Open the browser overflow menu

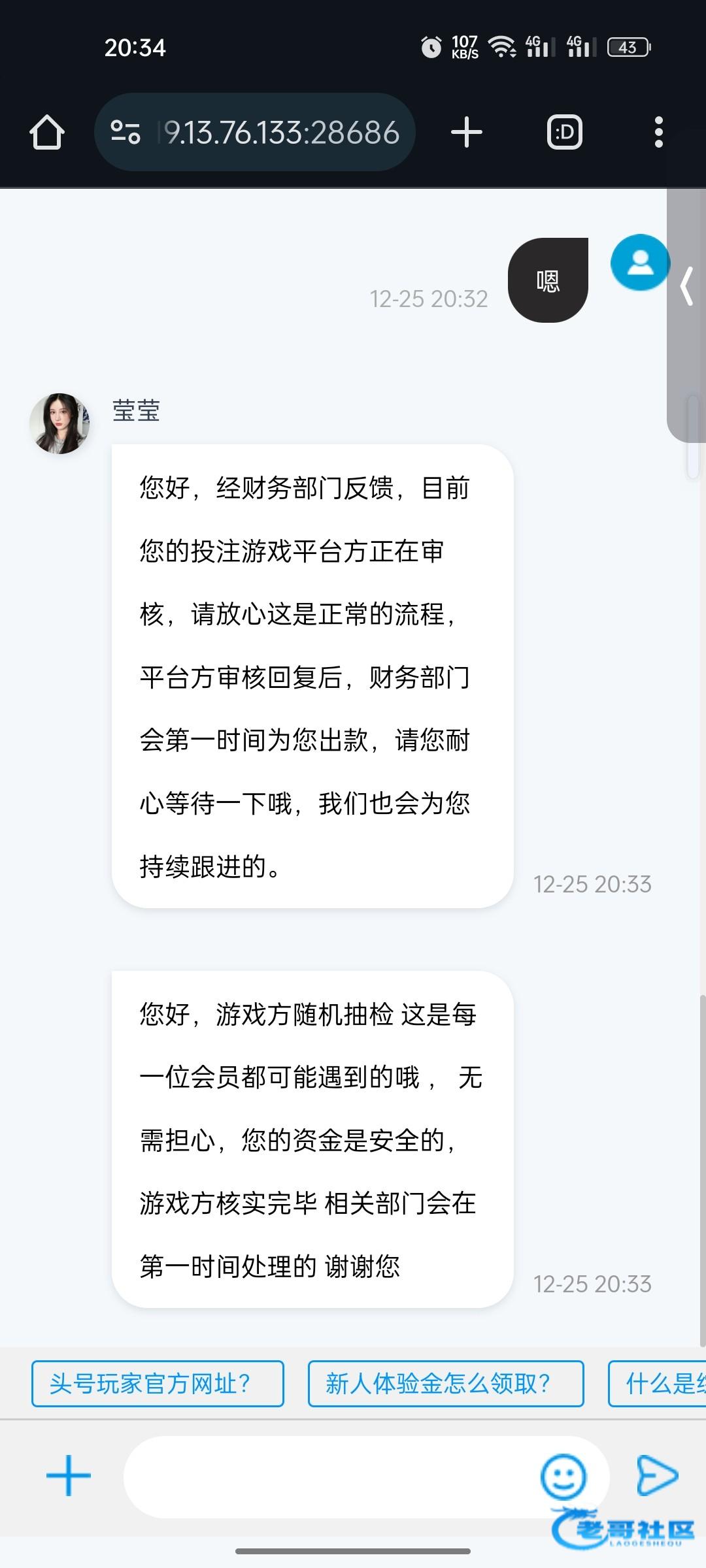coord(658,132)
